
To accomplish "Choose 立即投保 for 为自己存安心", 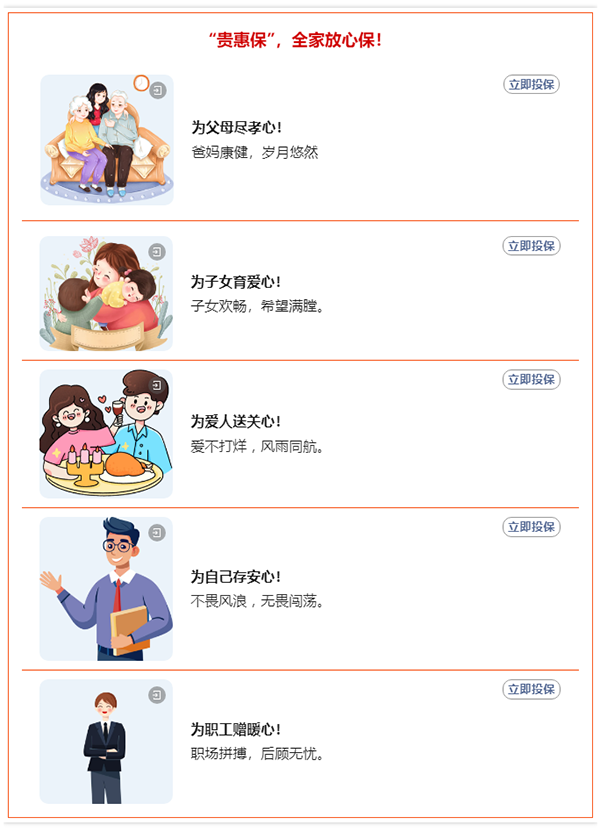I will 531,527.
